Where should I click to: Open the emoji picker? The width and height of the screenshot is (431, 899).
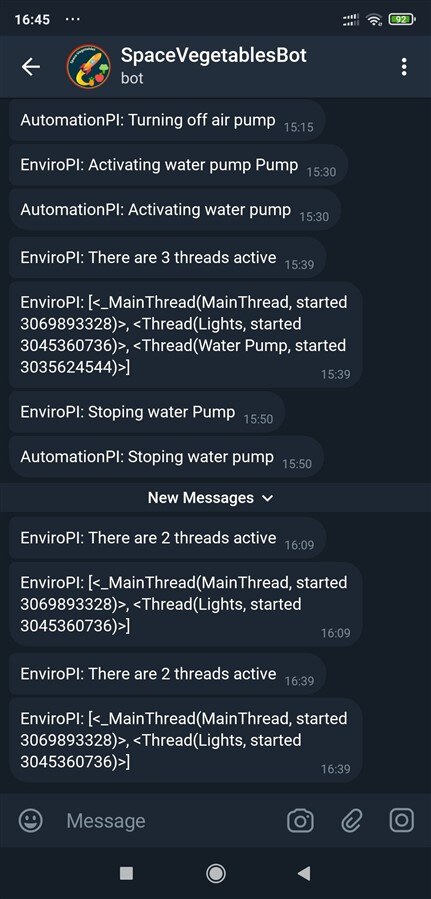pos(31,820)
